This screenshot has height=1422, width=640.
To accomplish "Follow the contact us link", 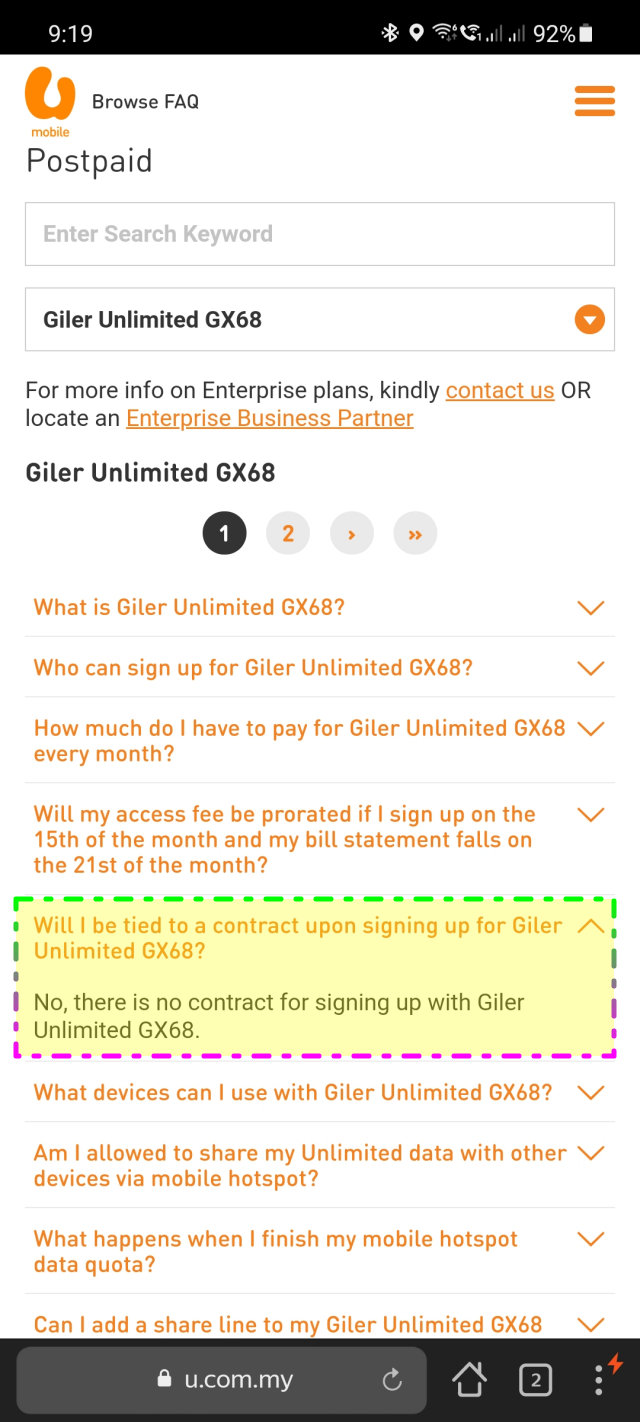I will point(500,390).
